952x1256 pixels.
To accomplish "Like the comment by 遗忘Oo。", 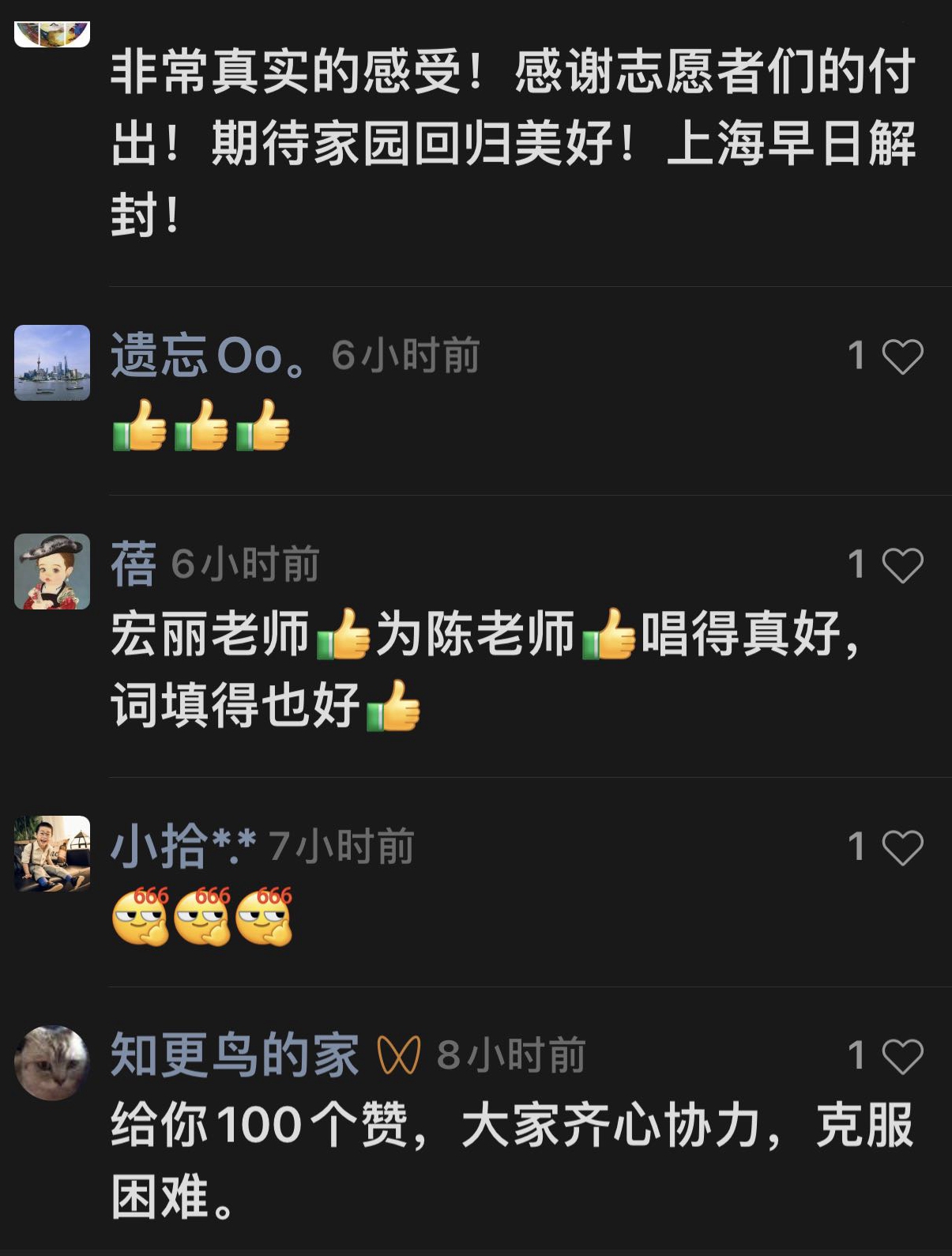I will (902, 356).
